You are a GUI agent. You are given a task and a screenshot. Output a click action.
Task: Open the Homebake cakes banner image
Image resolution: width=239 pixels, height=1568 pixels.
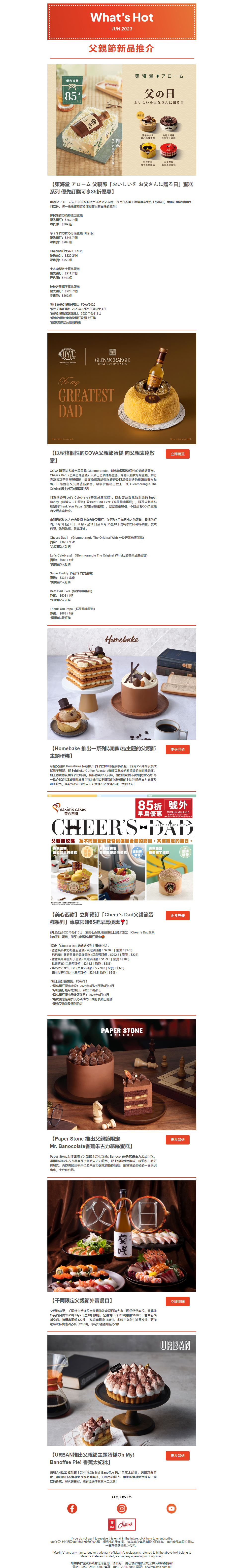point(122,684)
